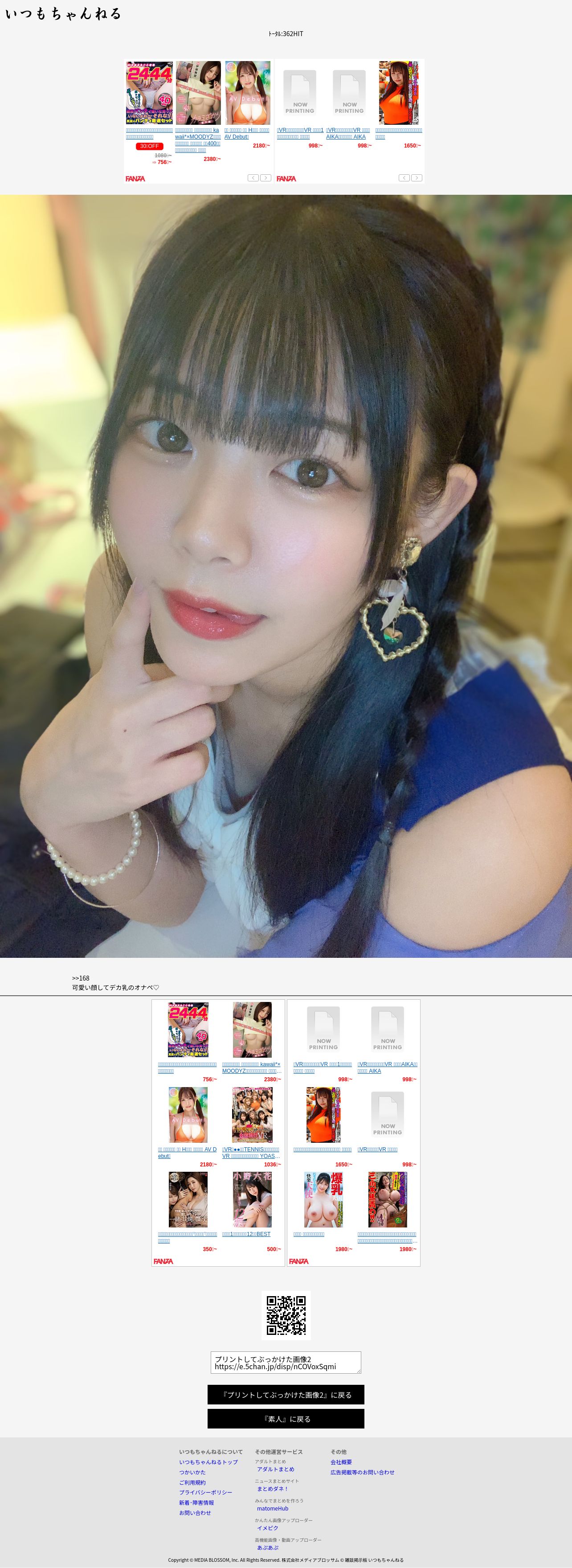Open いつもちゃんねるトップ footer link
This screenshot has width=572, height=1568.
(208, 1461)
